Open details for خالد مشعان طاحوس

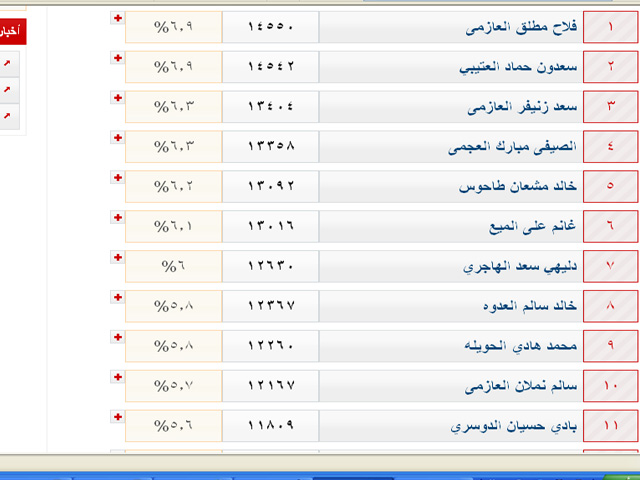click(117, 178)
